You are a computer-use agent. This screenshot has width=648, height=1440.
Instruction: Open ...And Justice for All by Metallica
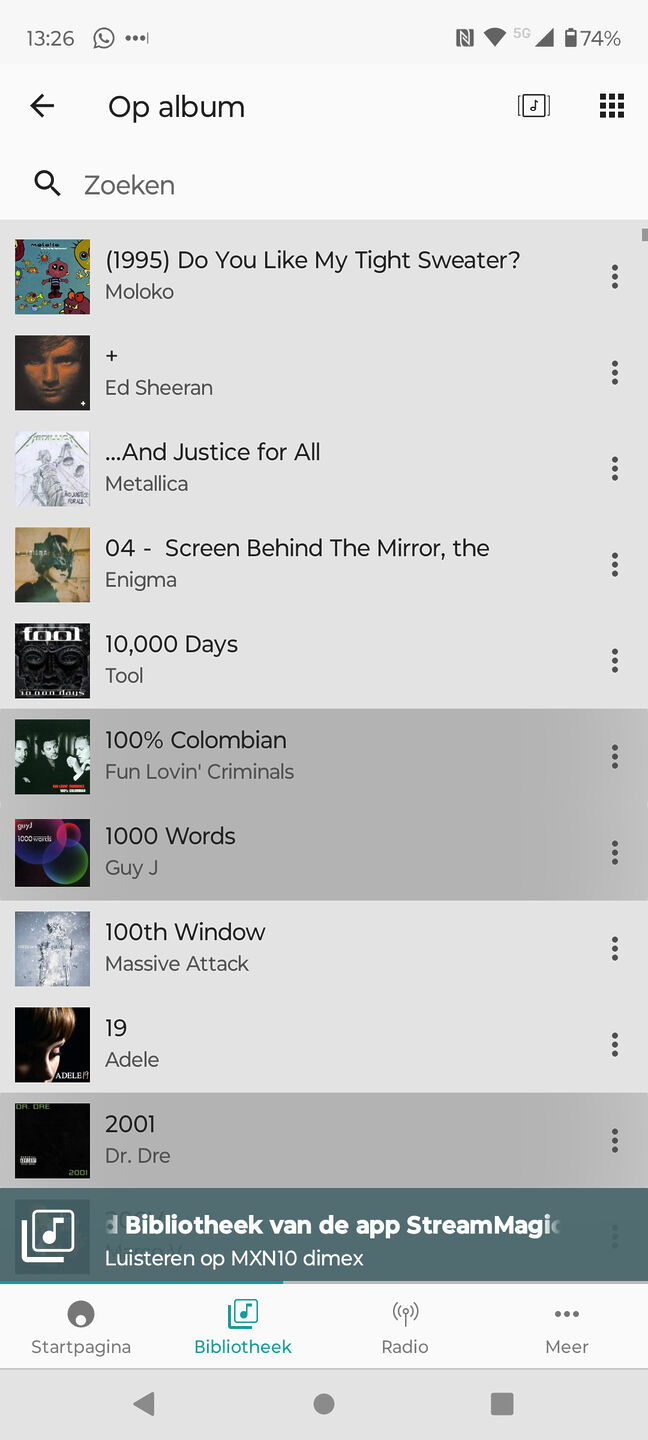tap(324, 468)
